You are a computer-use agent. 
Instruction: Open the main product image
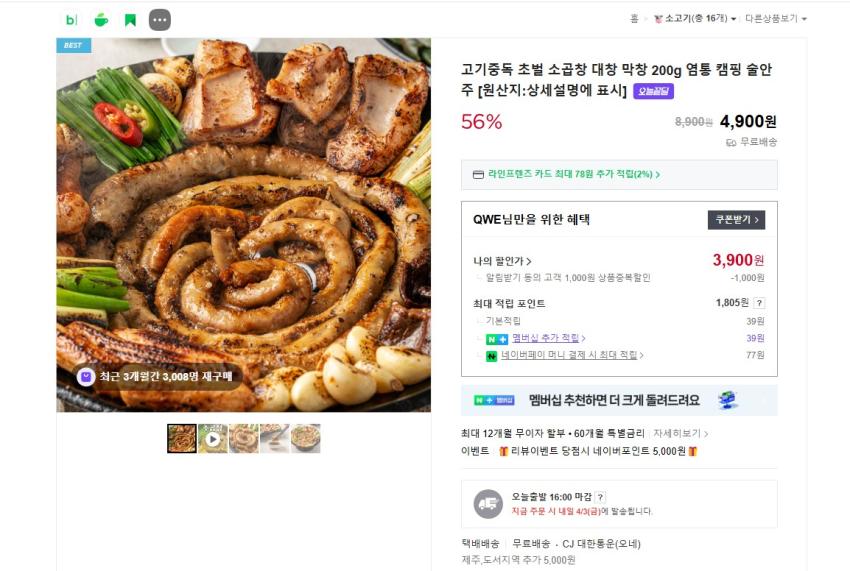243,225
